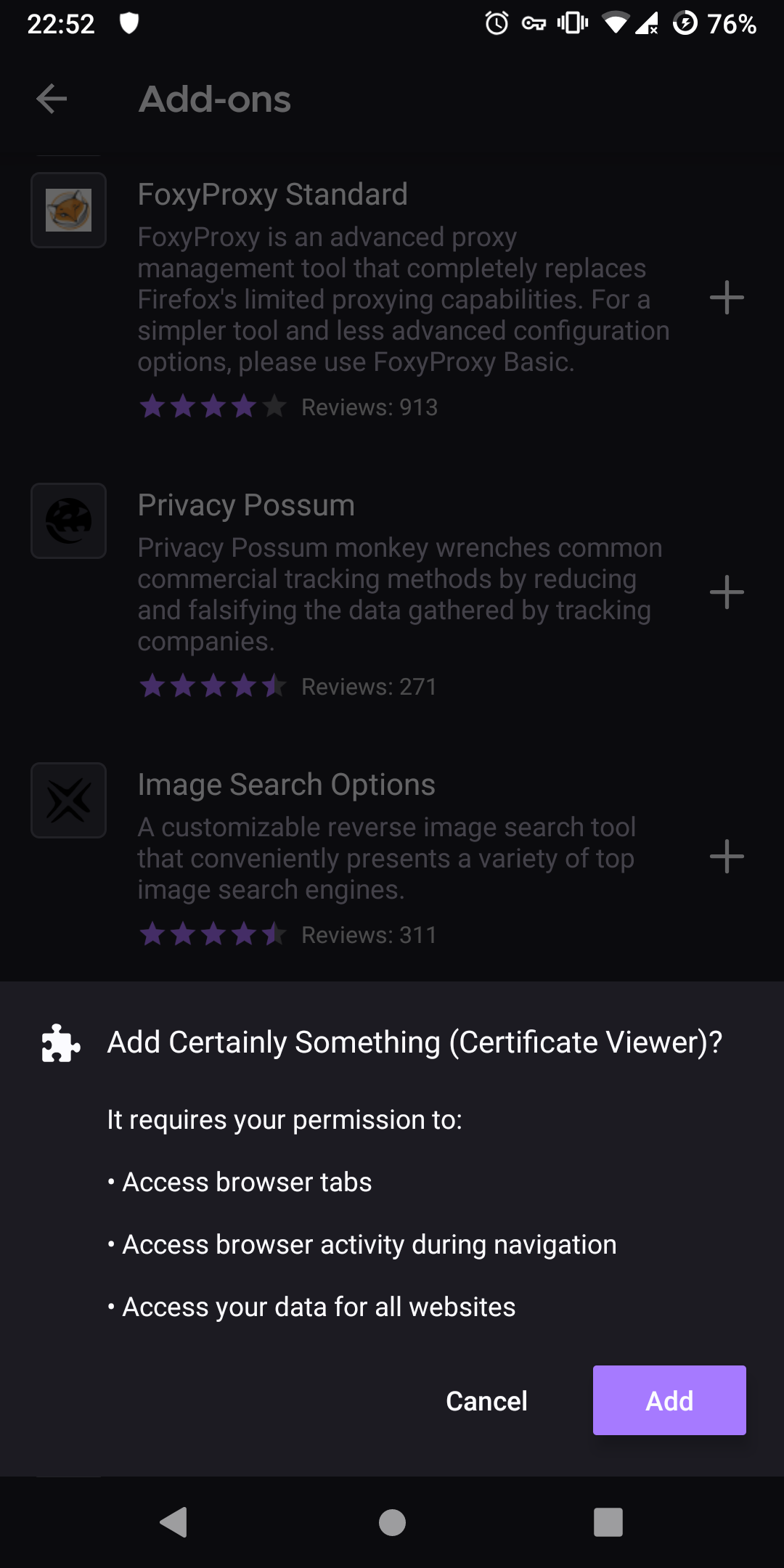784x1568 pixels.
Task: Open the FoxyProxy Standard reviews count
Action: (x=369, y=407)
